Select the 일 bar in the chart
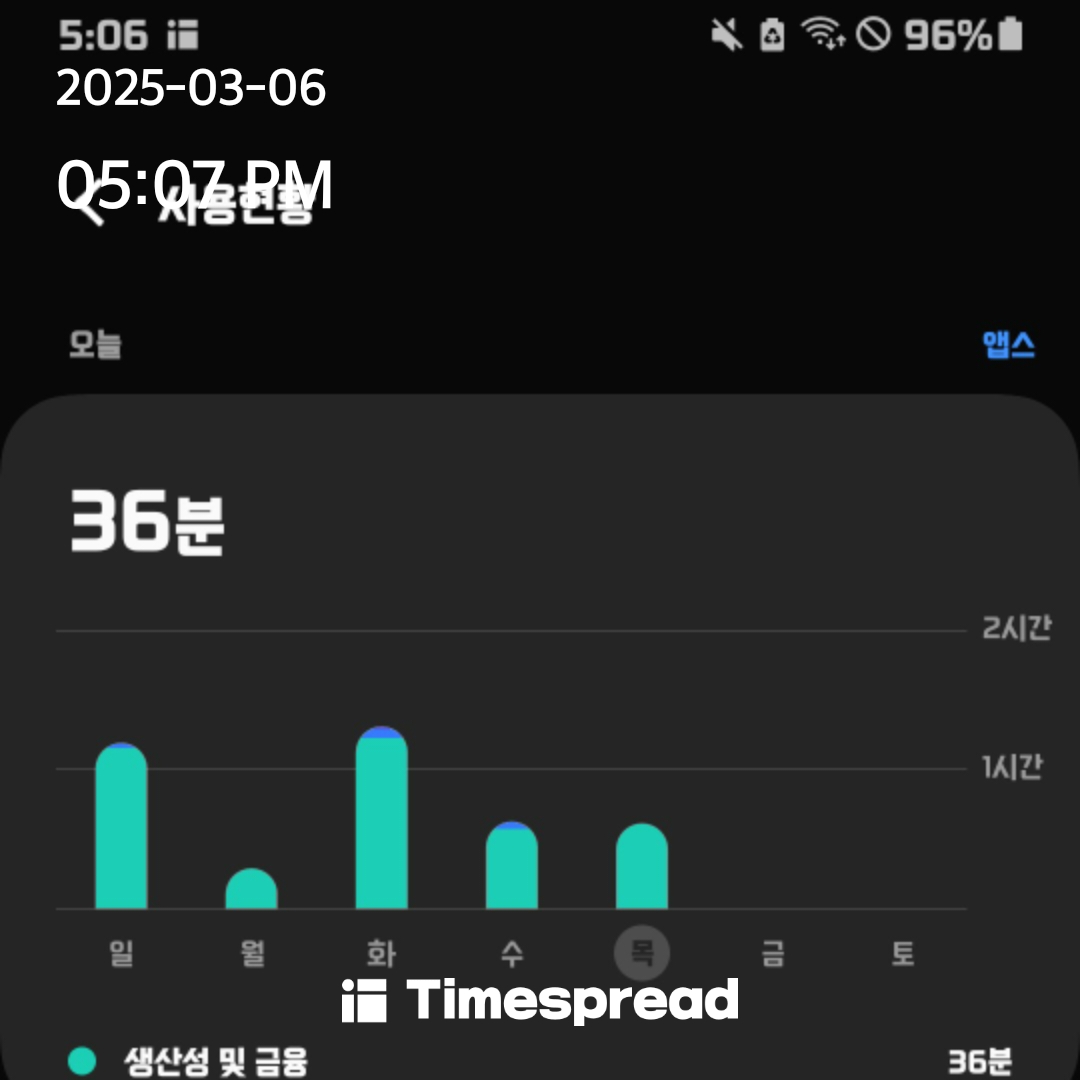 pos(121,827)
